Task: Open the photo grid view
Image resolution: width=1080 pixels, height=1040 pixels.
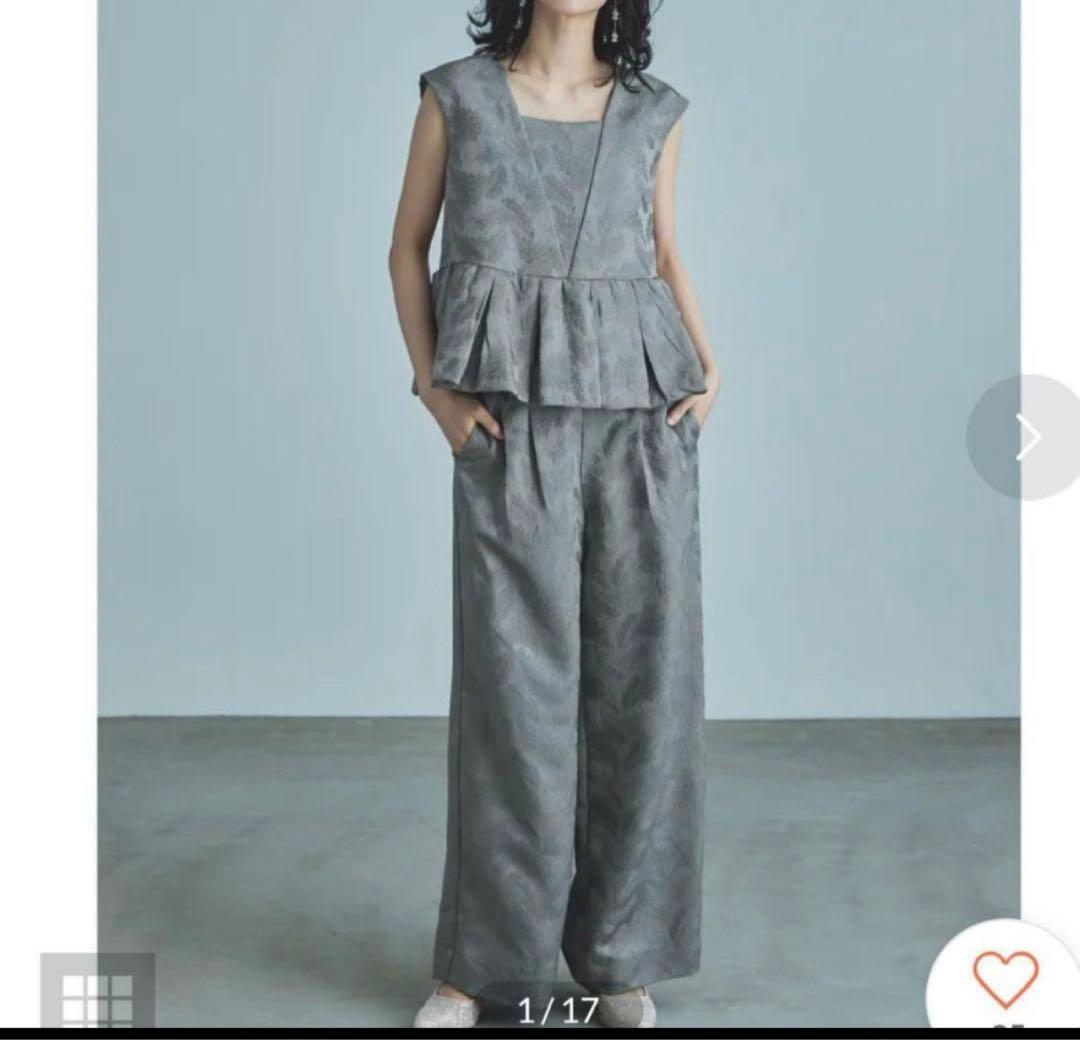Action: tap(97, 994)
